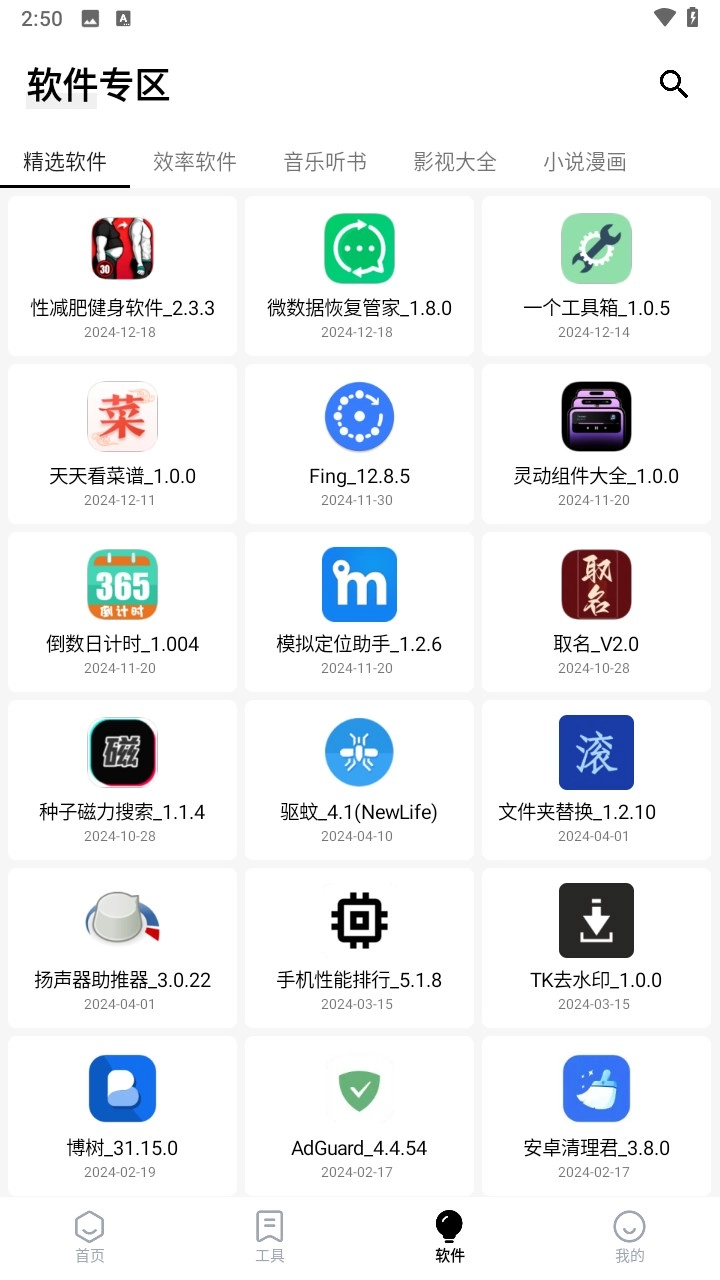Go to the 小说漫画 tab
720x1280 pixels.
pyautogui.click(x=585, y=162)
